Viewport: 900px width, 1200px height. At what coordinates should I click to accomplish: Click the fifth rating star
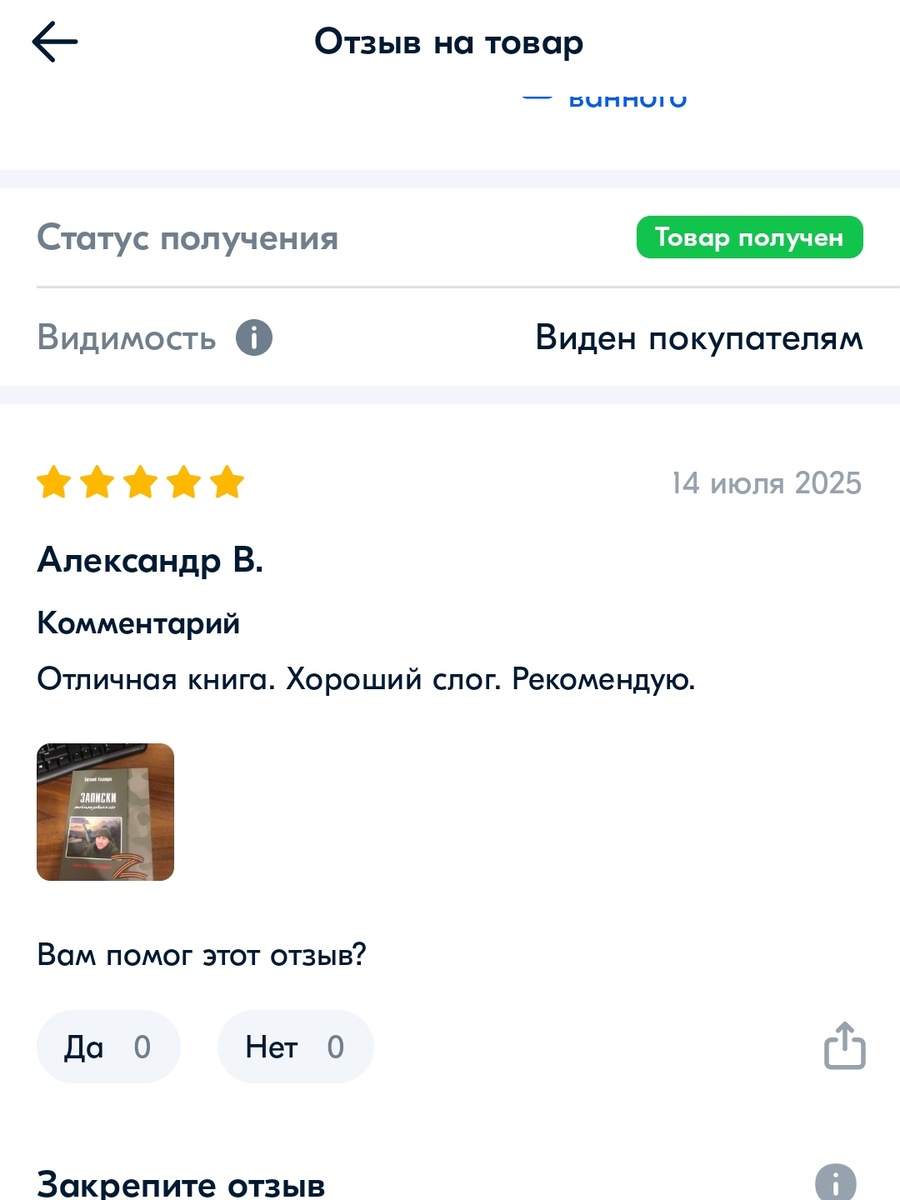[x=228, y=481]
